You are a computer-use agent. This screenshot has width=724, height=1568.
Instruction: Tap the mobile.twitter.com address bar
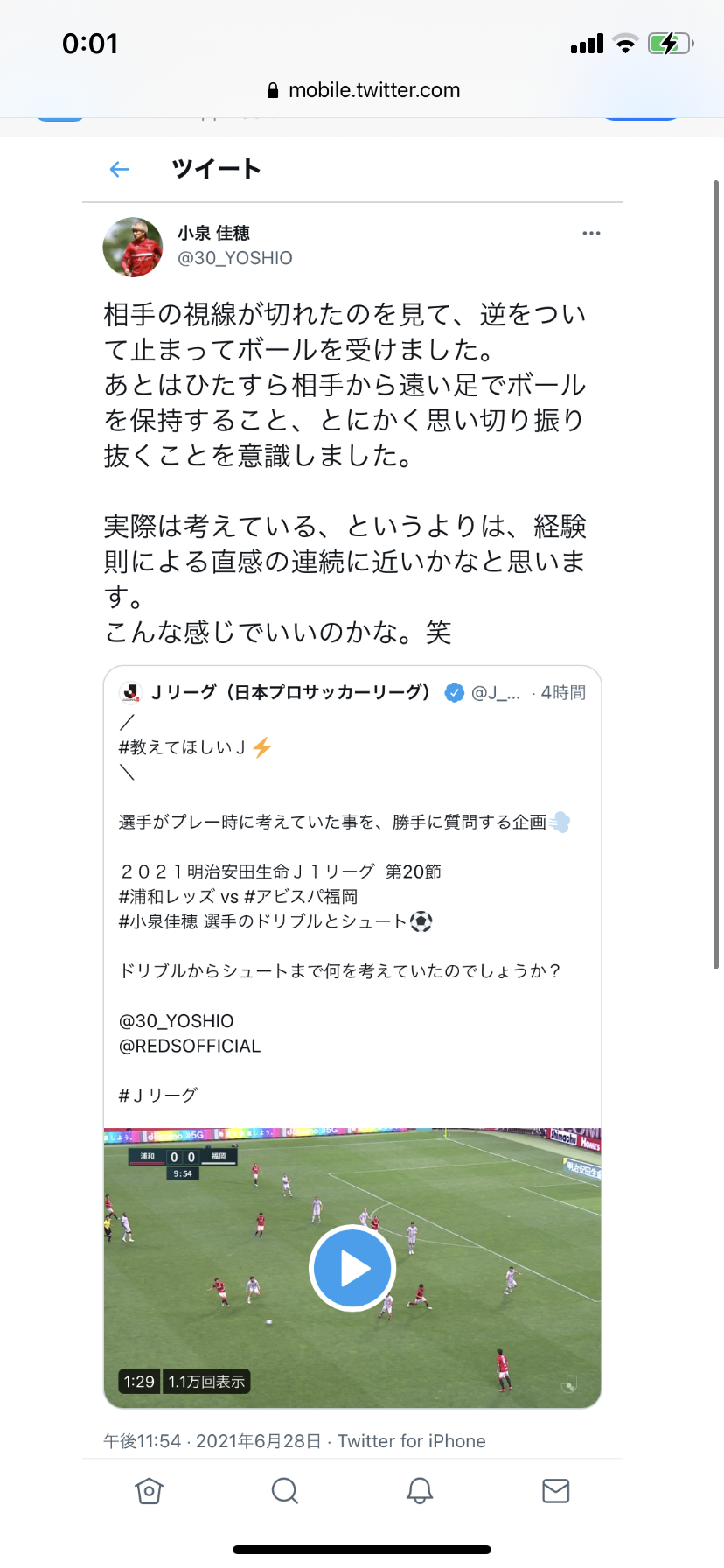tap(363, 90)
